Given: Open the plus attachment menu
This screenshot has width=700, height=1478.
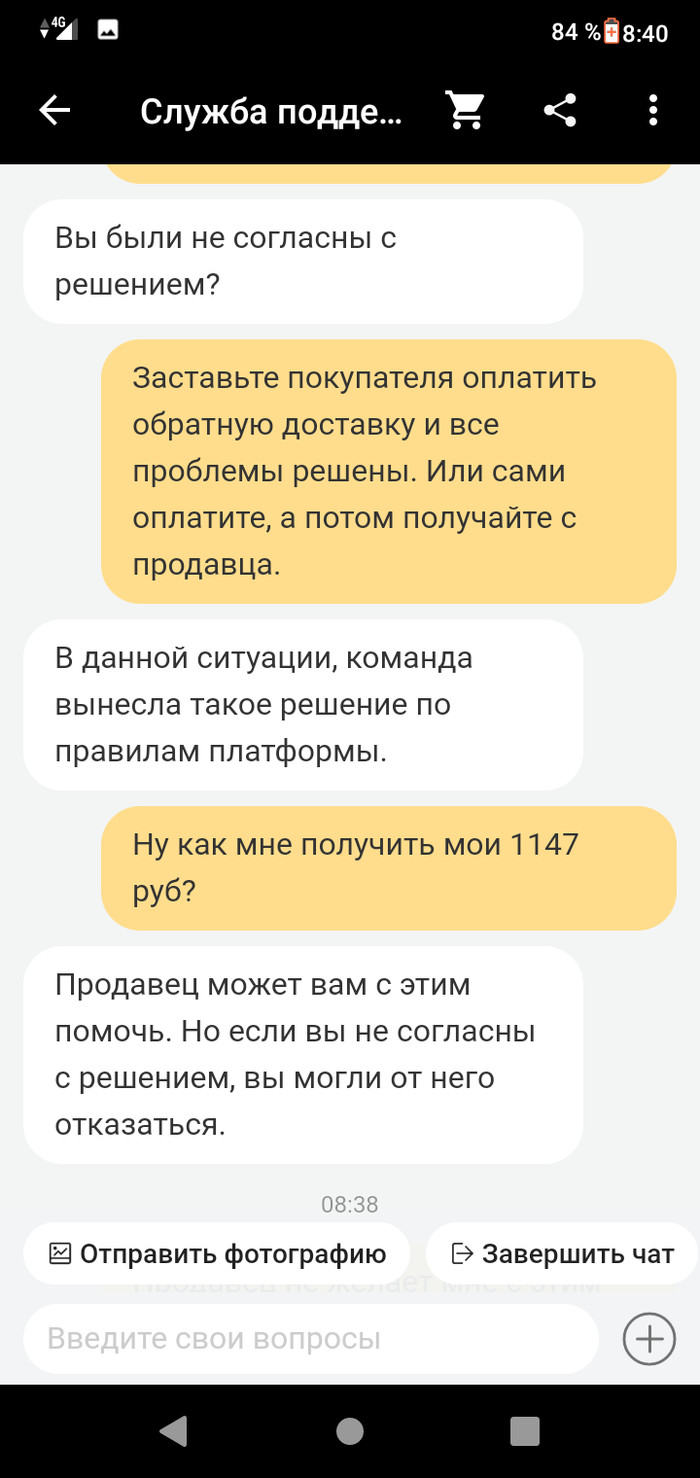Looking at the screenshot, I should click(x=649, y=1338).
